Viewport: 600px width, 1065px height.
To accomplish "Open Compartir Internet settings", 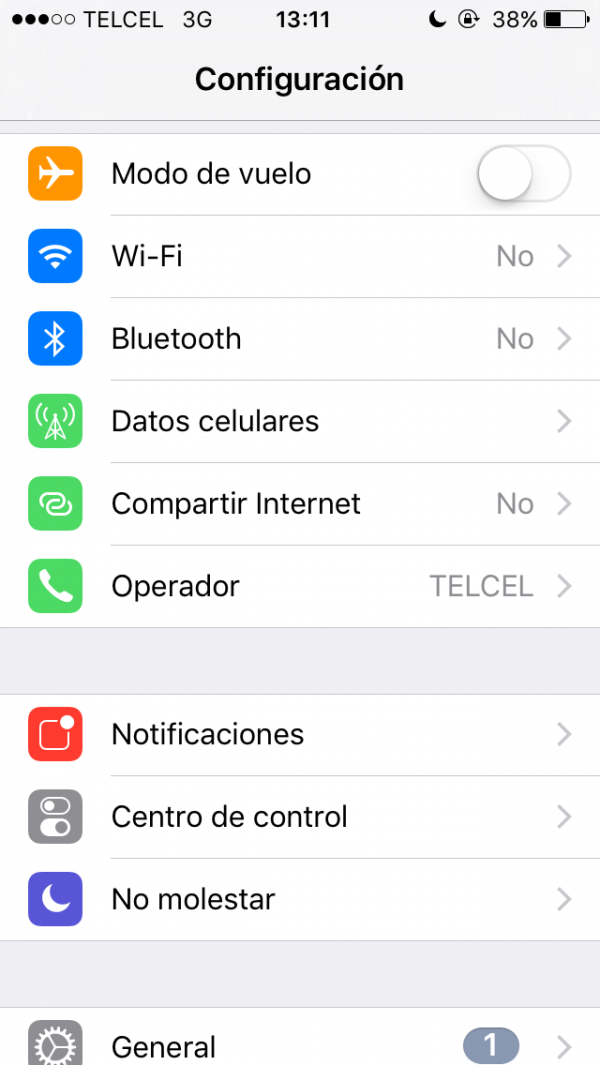I will pos(300,504).
